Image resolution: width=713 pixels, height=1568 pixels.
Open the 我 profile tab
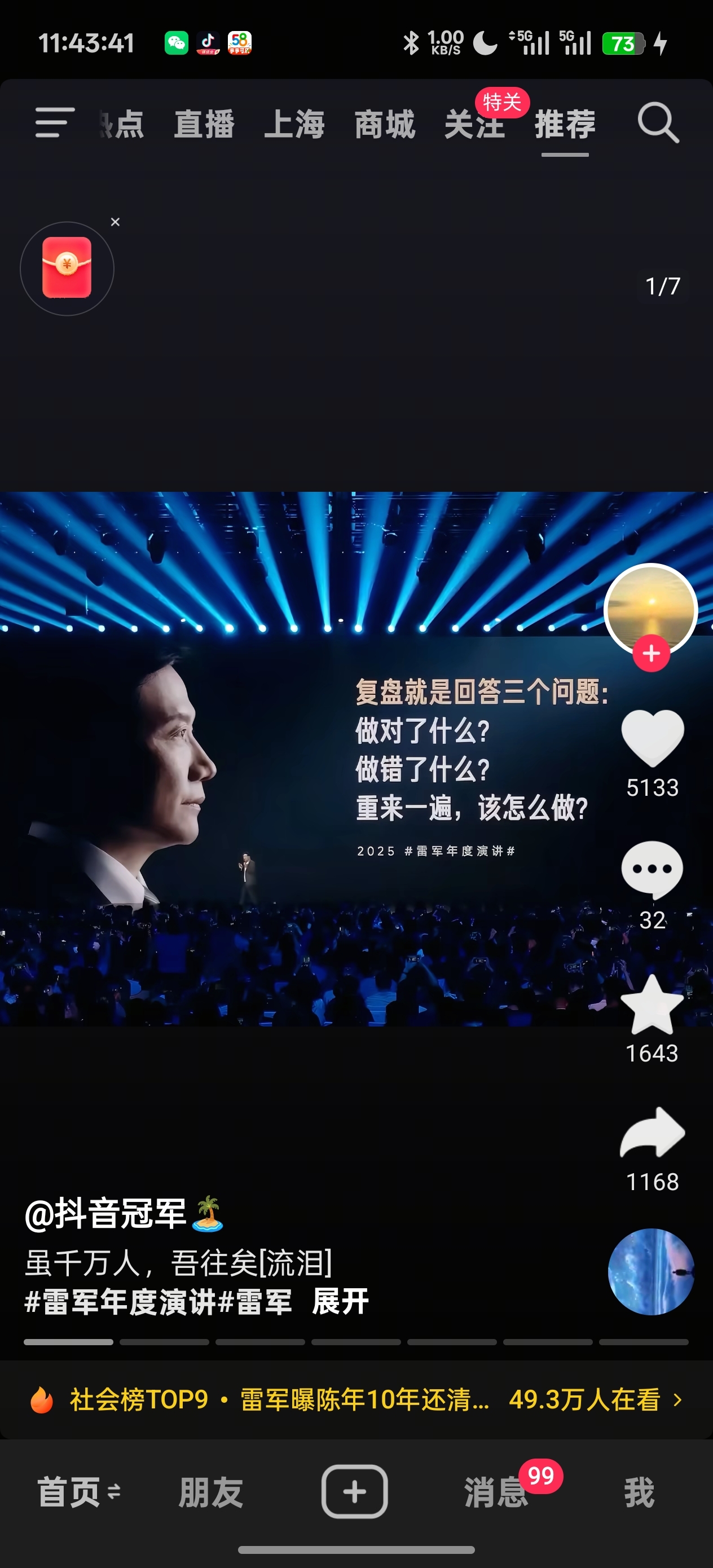click(639, 1492)
